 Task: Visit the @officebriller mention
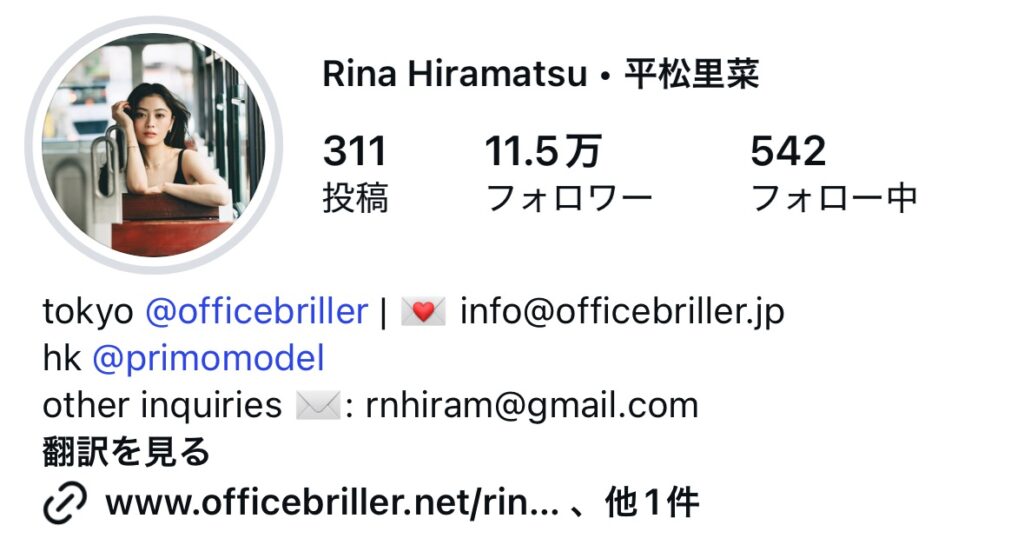click(x=257, y=312)
